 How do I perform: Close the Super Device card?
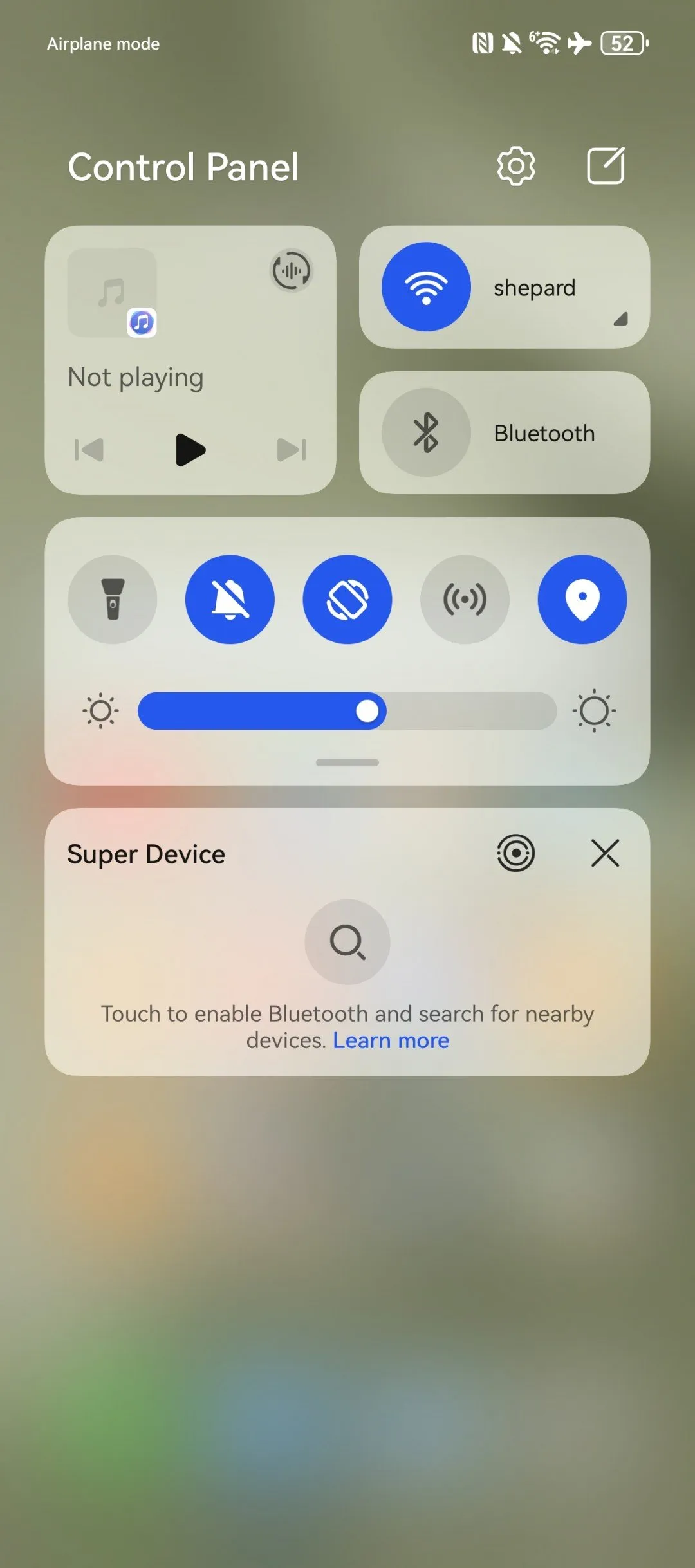point(605,853)
